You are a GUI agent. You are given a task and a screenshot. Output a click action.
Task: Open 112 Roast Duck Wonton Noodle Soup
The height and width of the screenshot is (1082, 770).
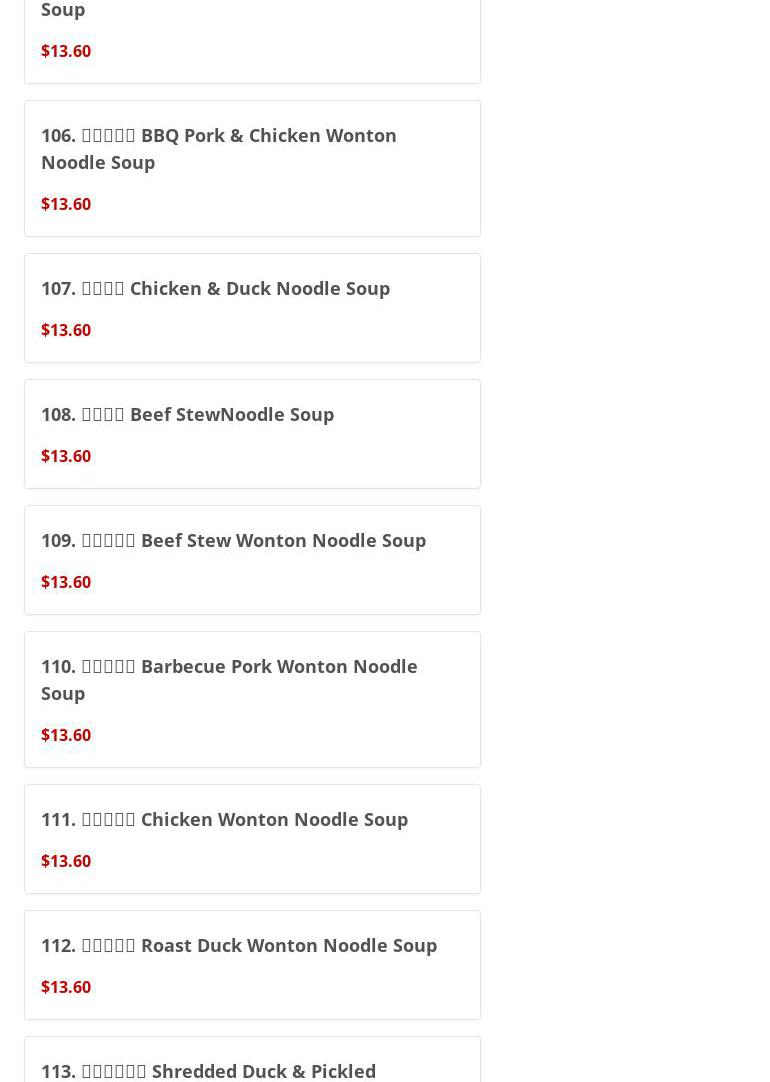tap(238, 946)
